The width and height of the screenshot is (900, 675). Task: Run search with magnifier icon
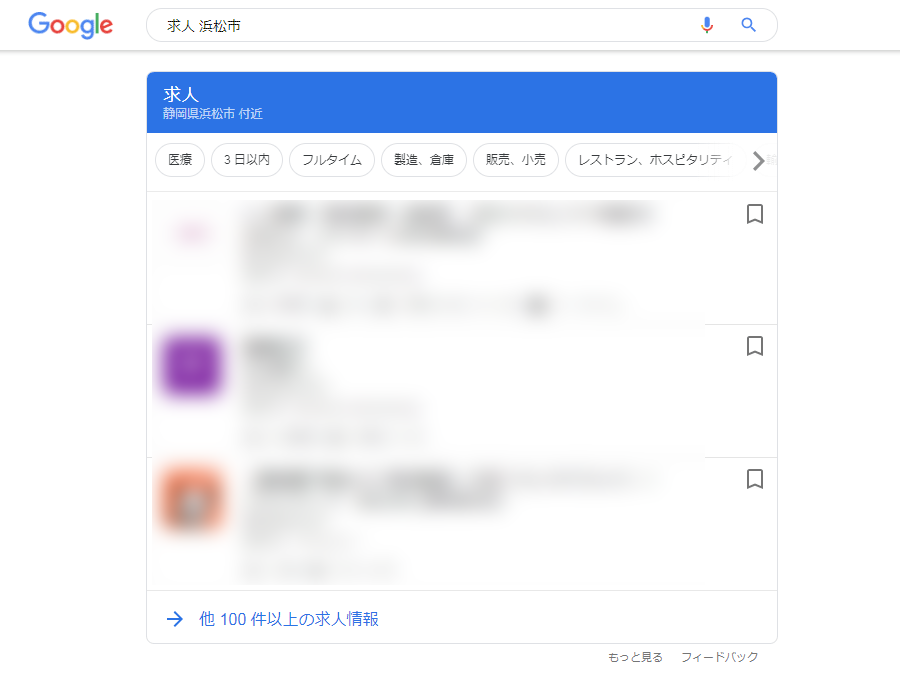tap(748, 26)
